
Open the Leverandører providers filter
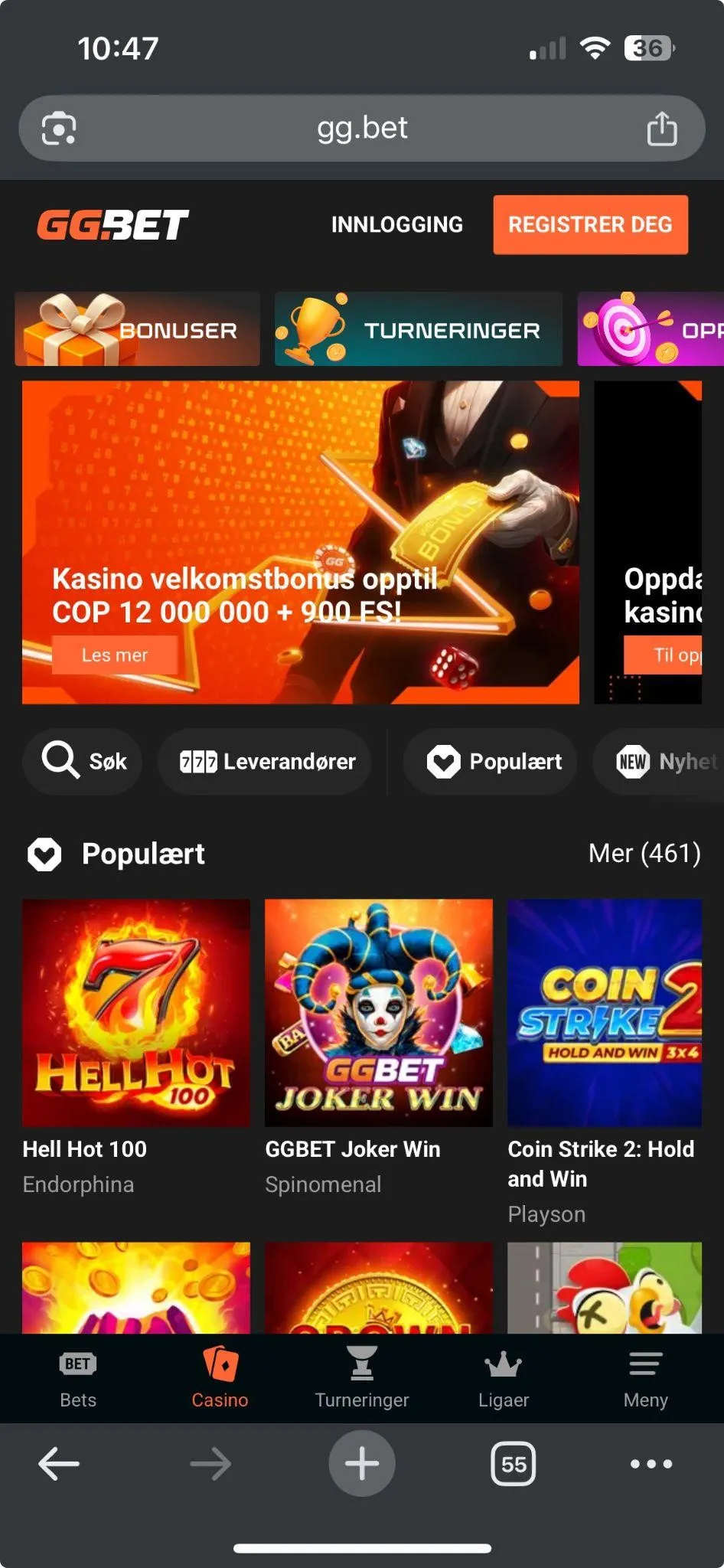click(x=264, y=760)
